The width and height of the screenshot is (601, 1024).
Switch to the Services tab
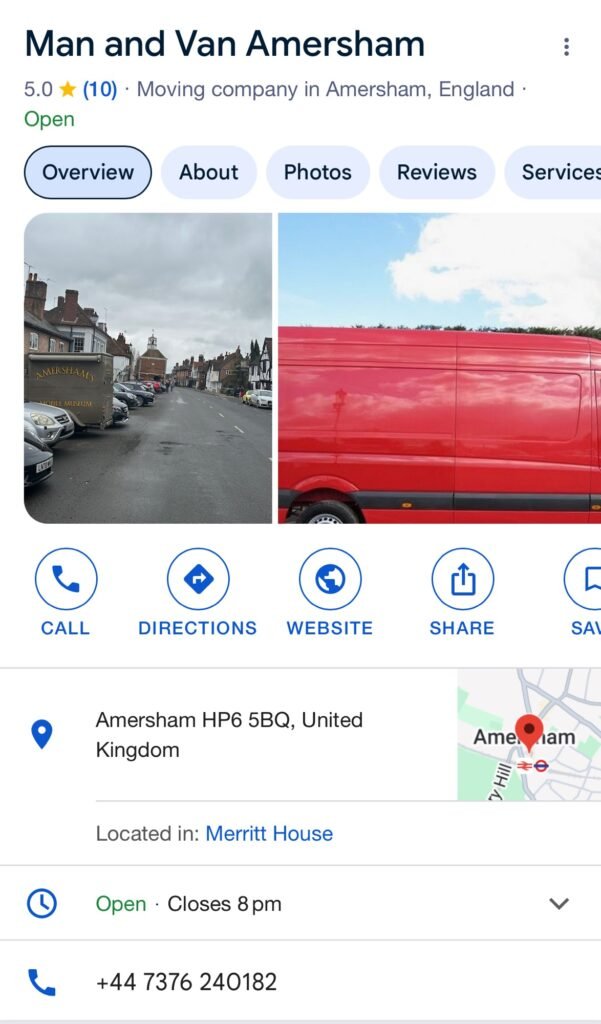tap(558, 172)
